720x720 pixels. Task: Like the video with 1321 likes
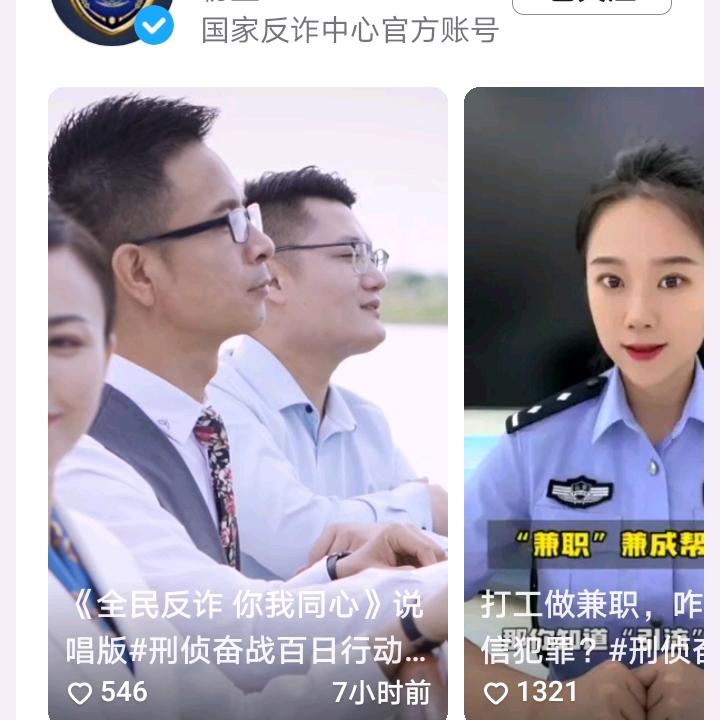click(496, 693)
